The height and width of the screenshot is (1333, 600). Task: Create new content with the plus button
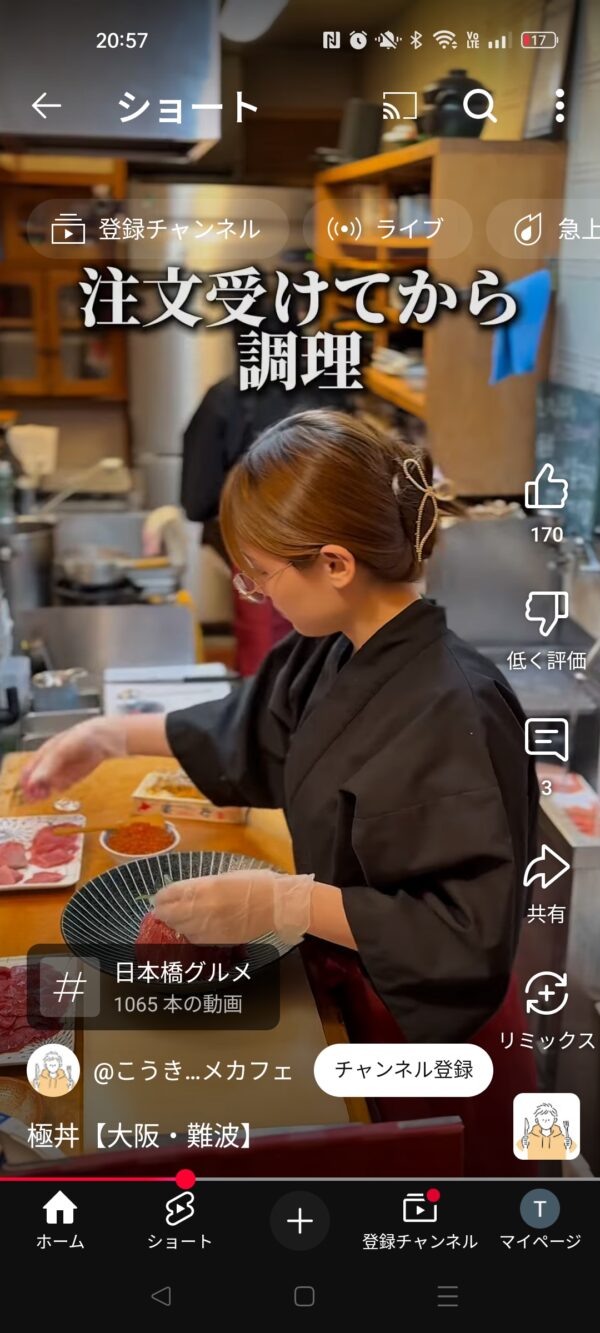tap(300, 1220)
